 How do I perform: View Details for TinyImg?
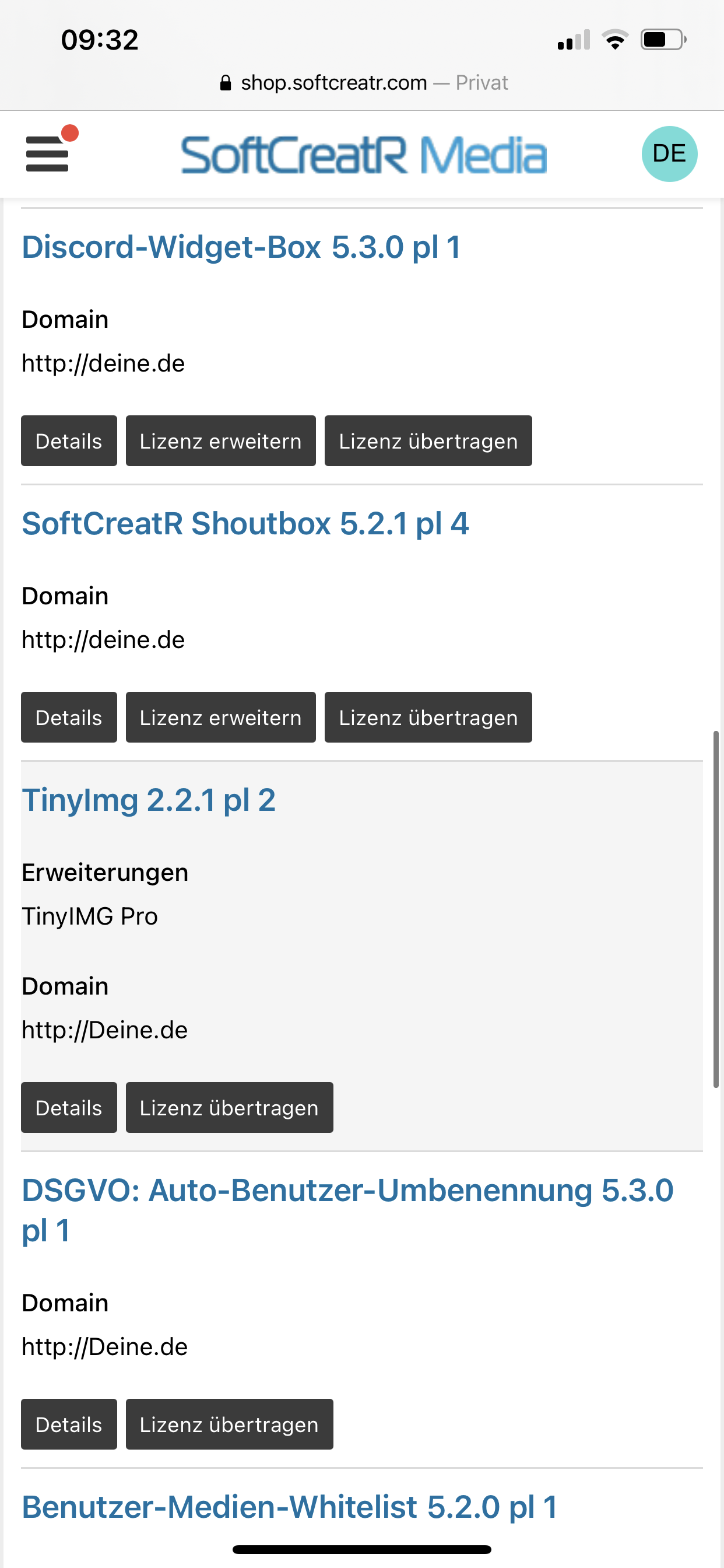point(69,1108)
